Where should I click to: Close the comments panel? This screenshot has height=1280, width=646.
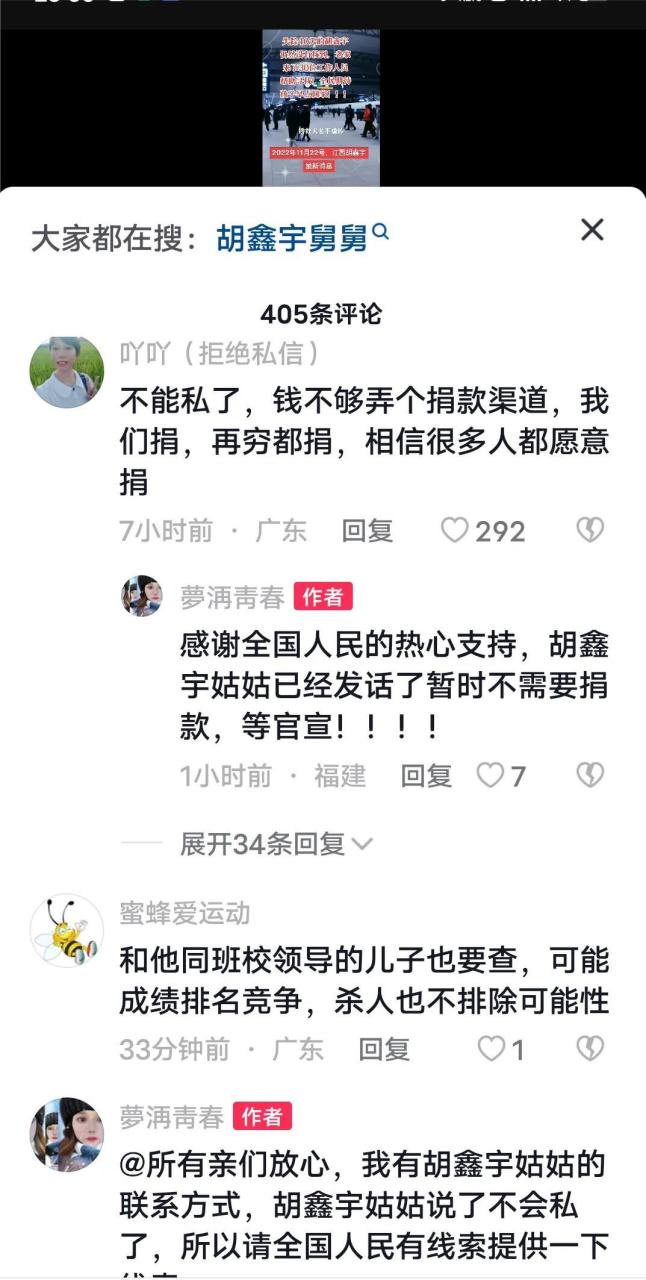[592, 230]
